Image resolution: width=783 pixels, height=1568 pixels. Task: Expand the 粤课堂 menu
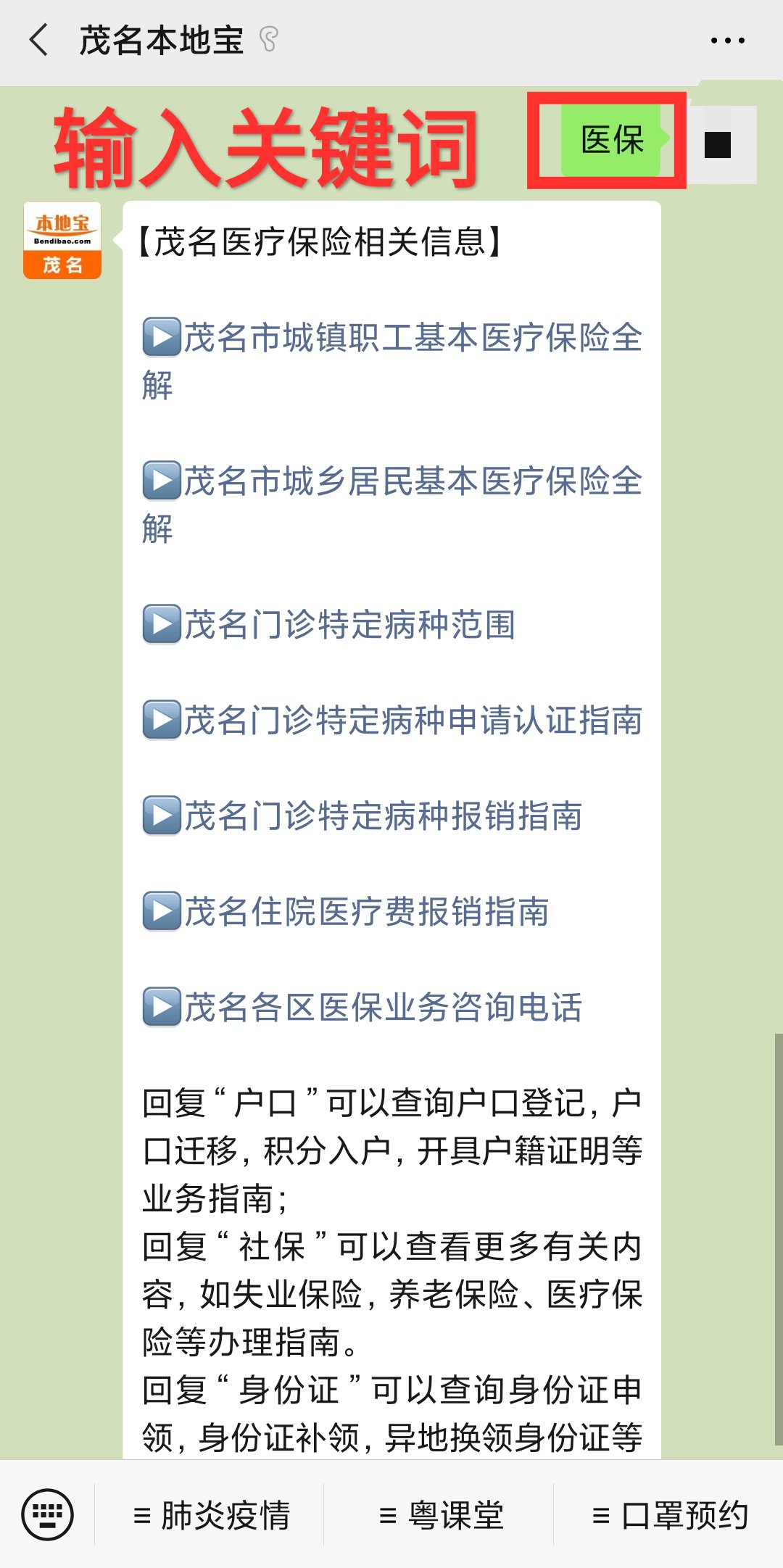click(x=441, y=1515)
